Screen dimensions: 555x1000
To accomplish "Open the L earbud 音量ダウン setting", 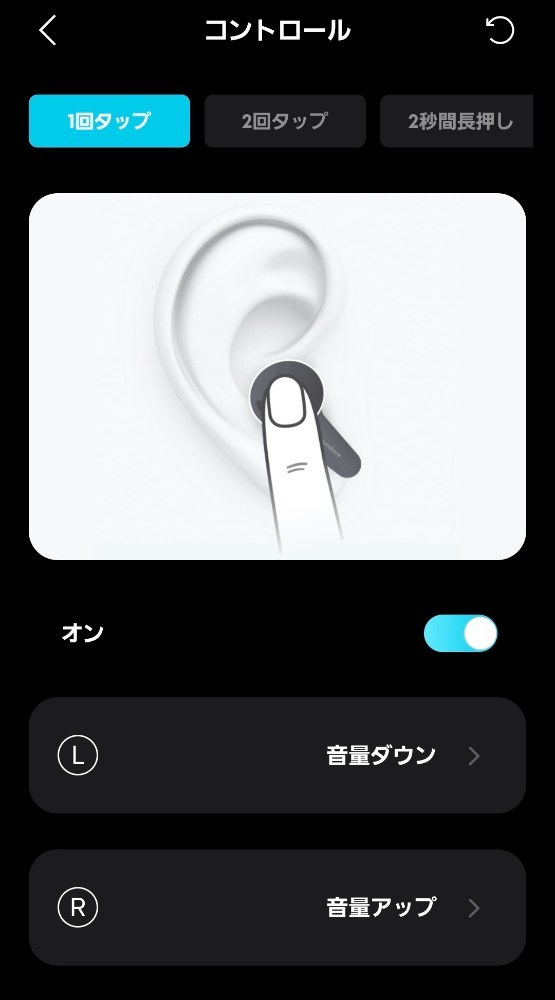I will tap(278, 755).
